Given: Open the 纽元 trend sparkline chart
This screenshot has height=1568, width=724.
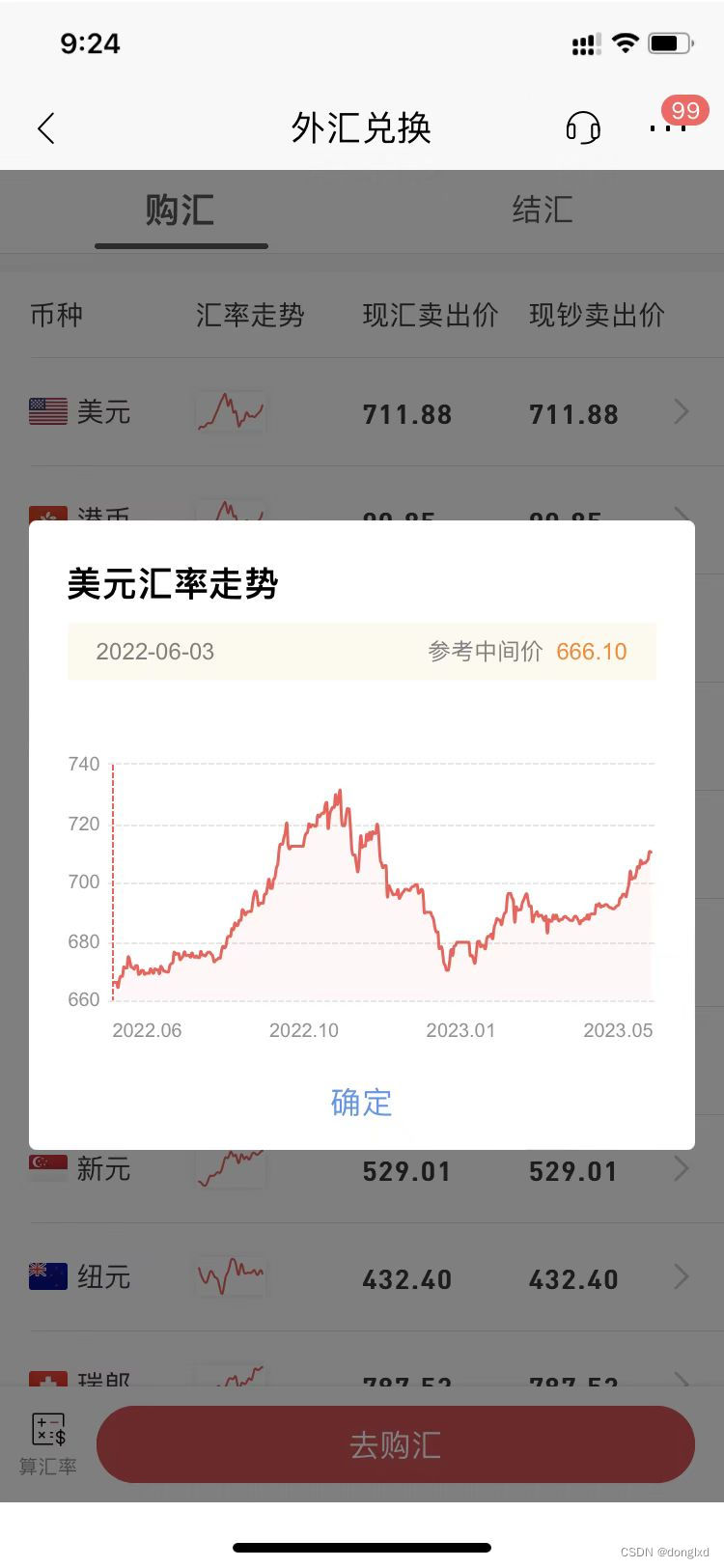Looking at the screenshot, I should click(230, 1276).
